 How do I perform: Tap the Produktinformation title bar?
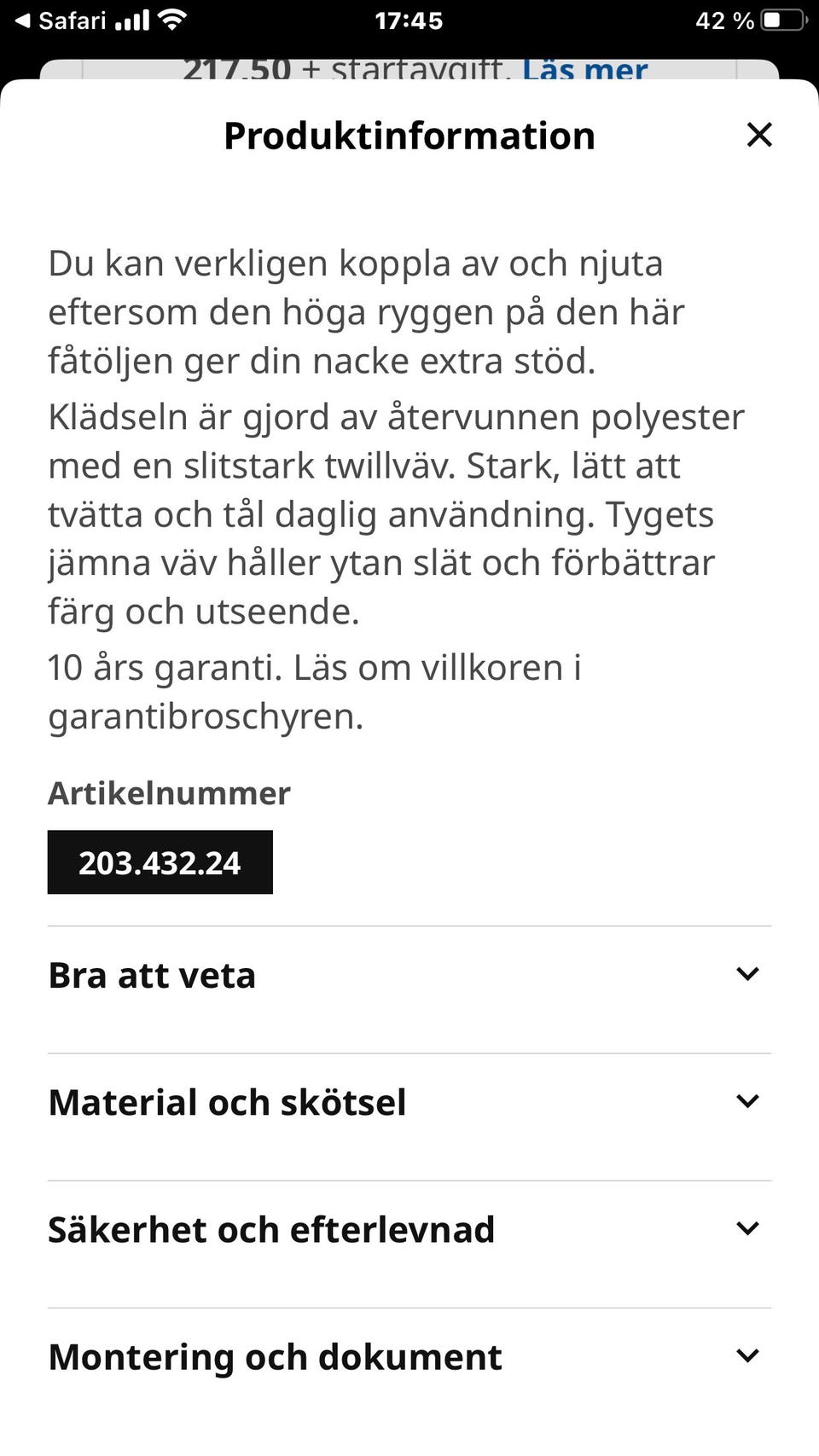pos(409,135)
